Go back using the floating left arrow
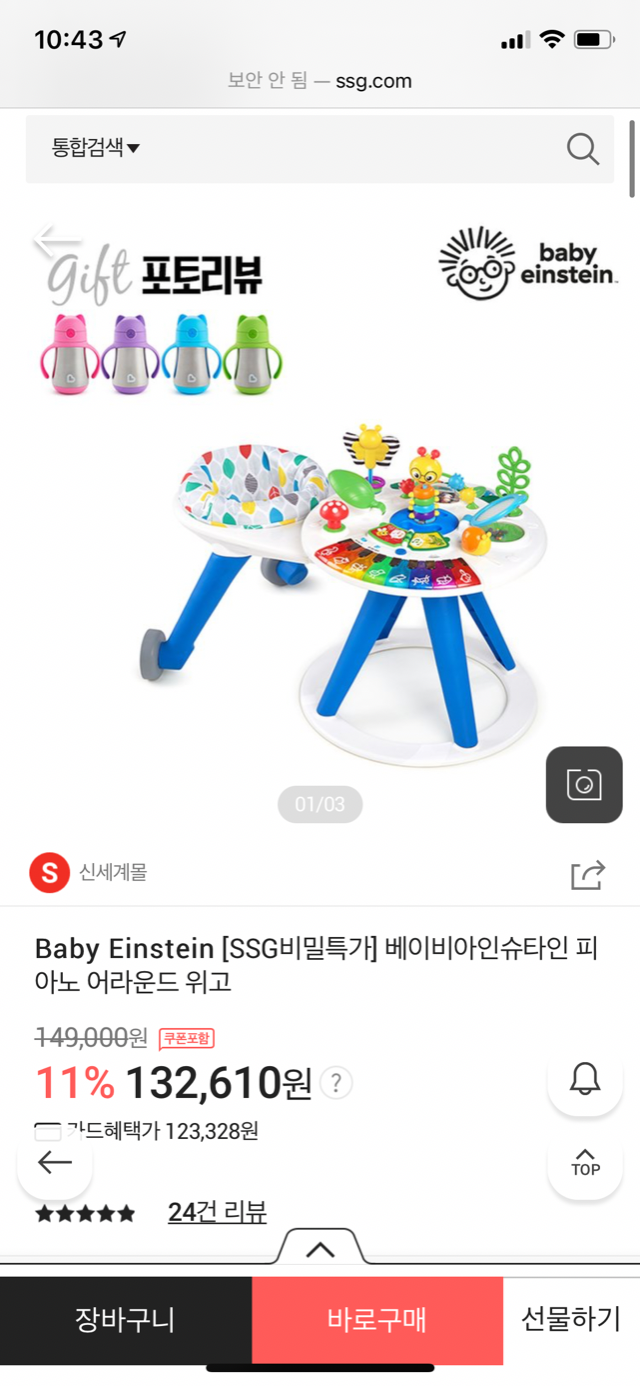640x1386 pixels. (x=55, y=1162)
